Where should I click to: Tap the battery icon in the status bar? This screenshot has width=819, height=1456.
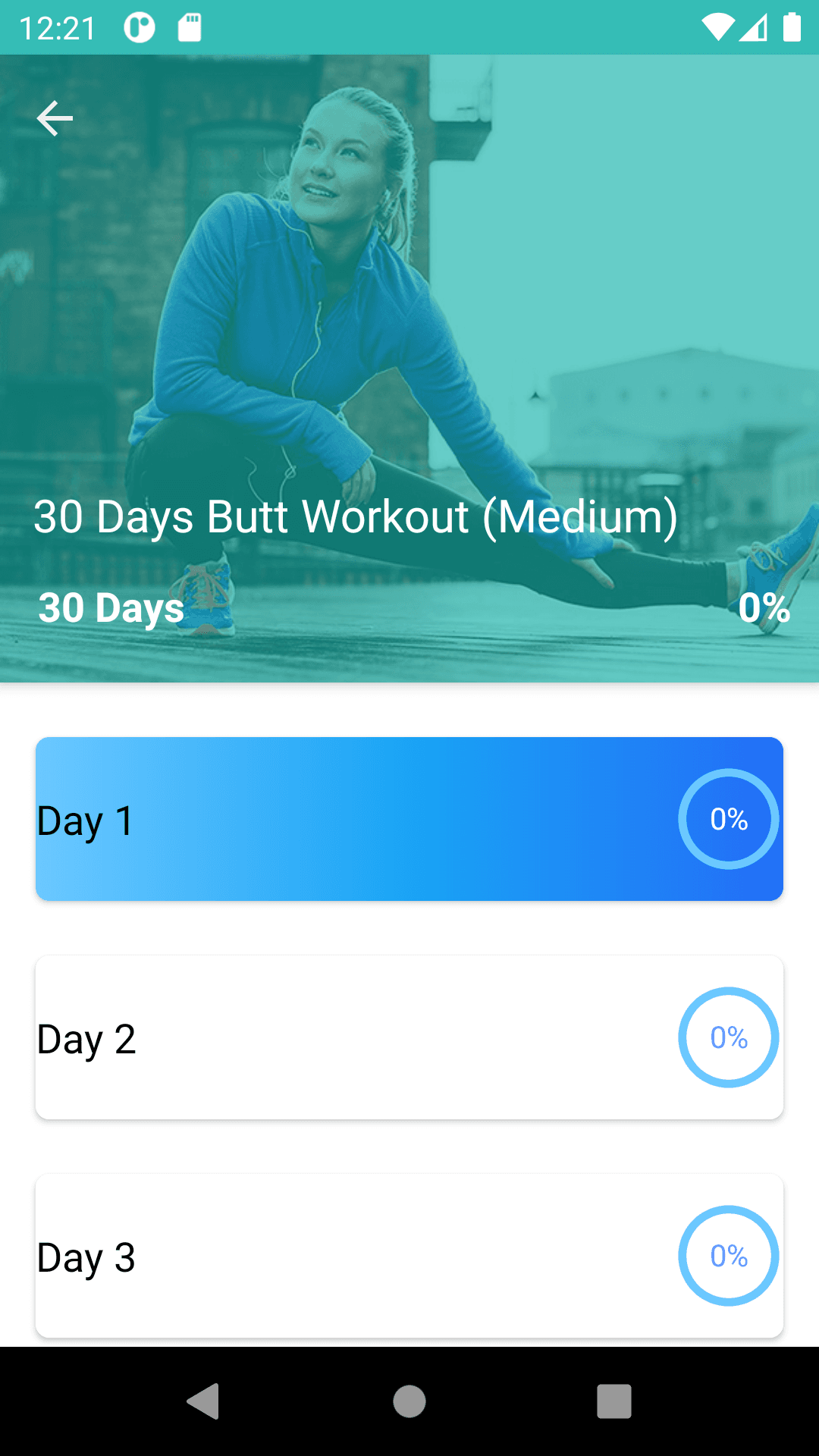791,27
